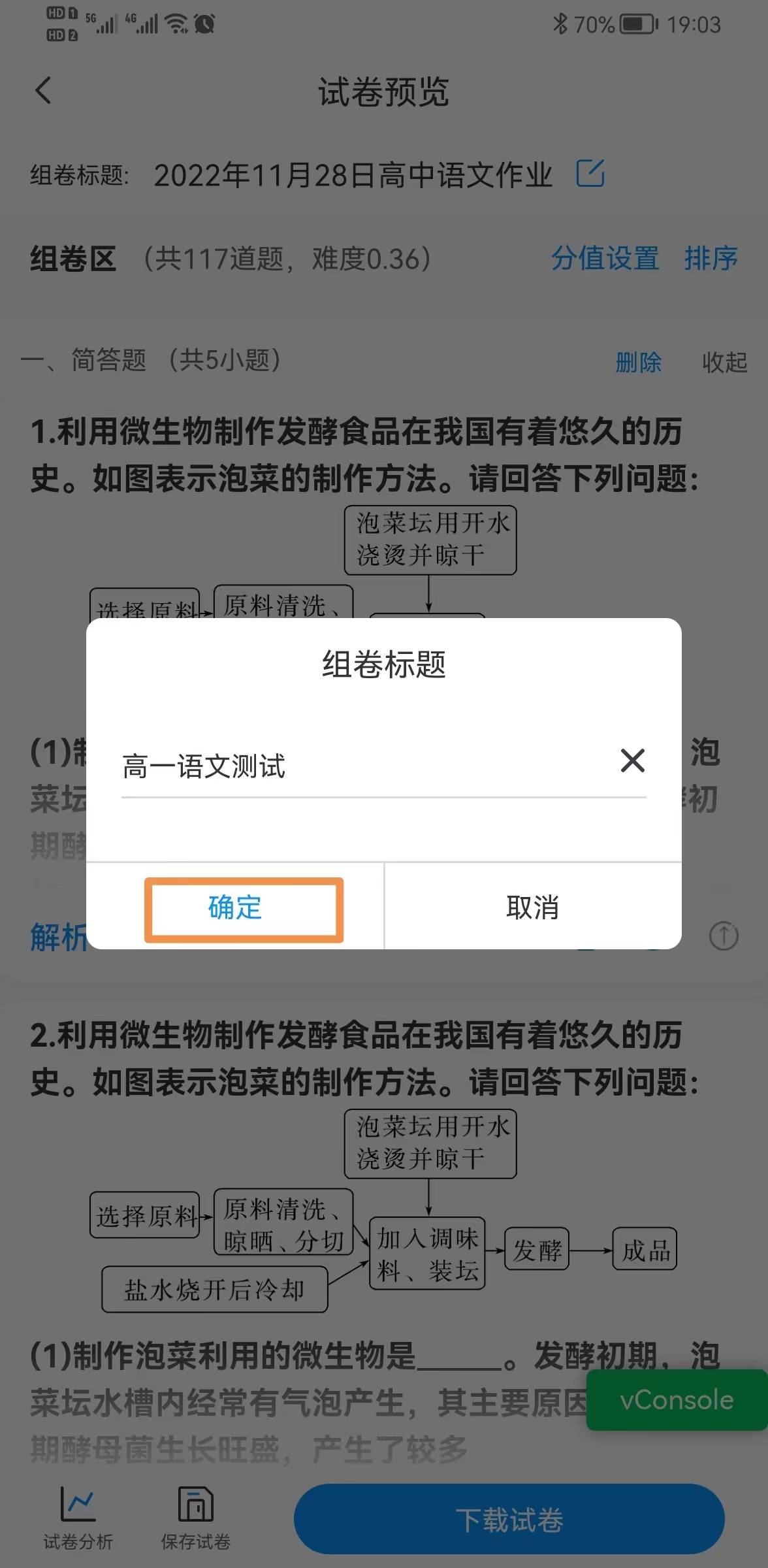The width and height of the screenshot is (768, 1568).
Task: Save the paper with 保存试卷
Action: [195, 1518]
